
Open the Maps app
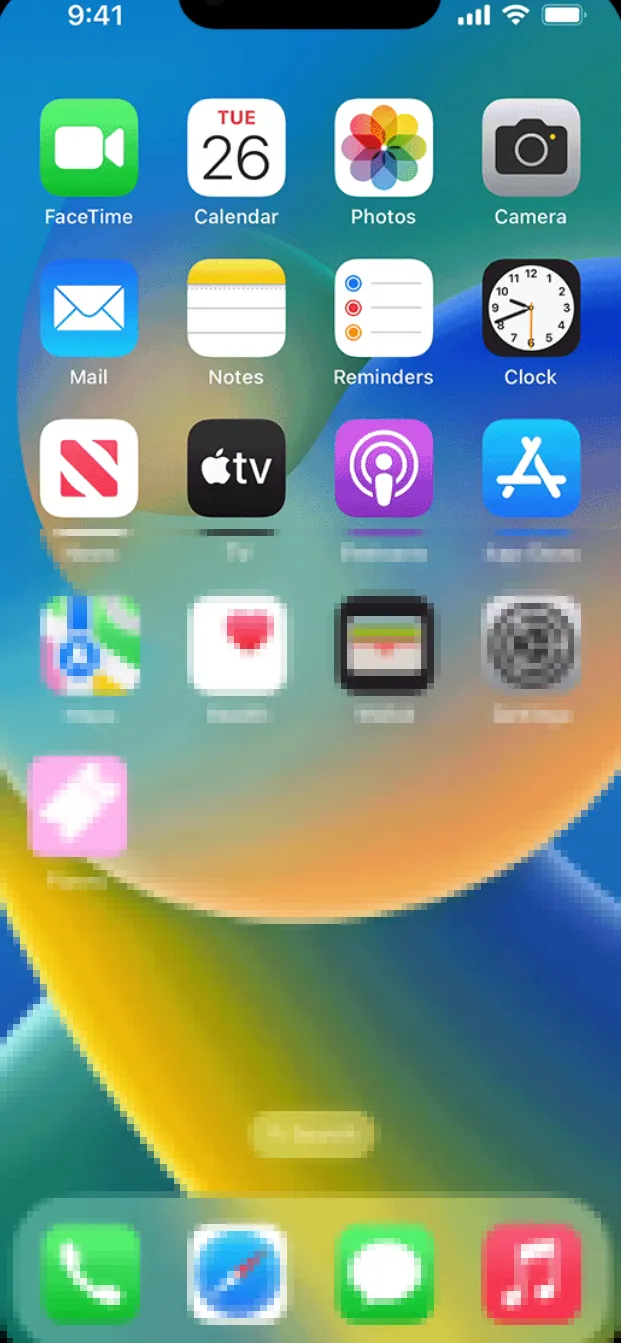[89, 645]
